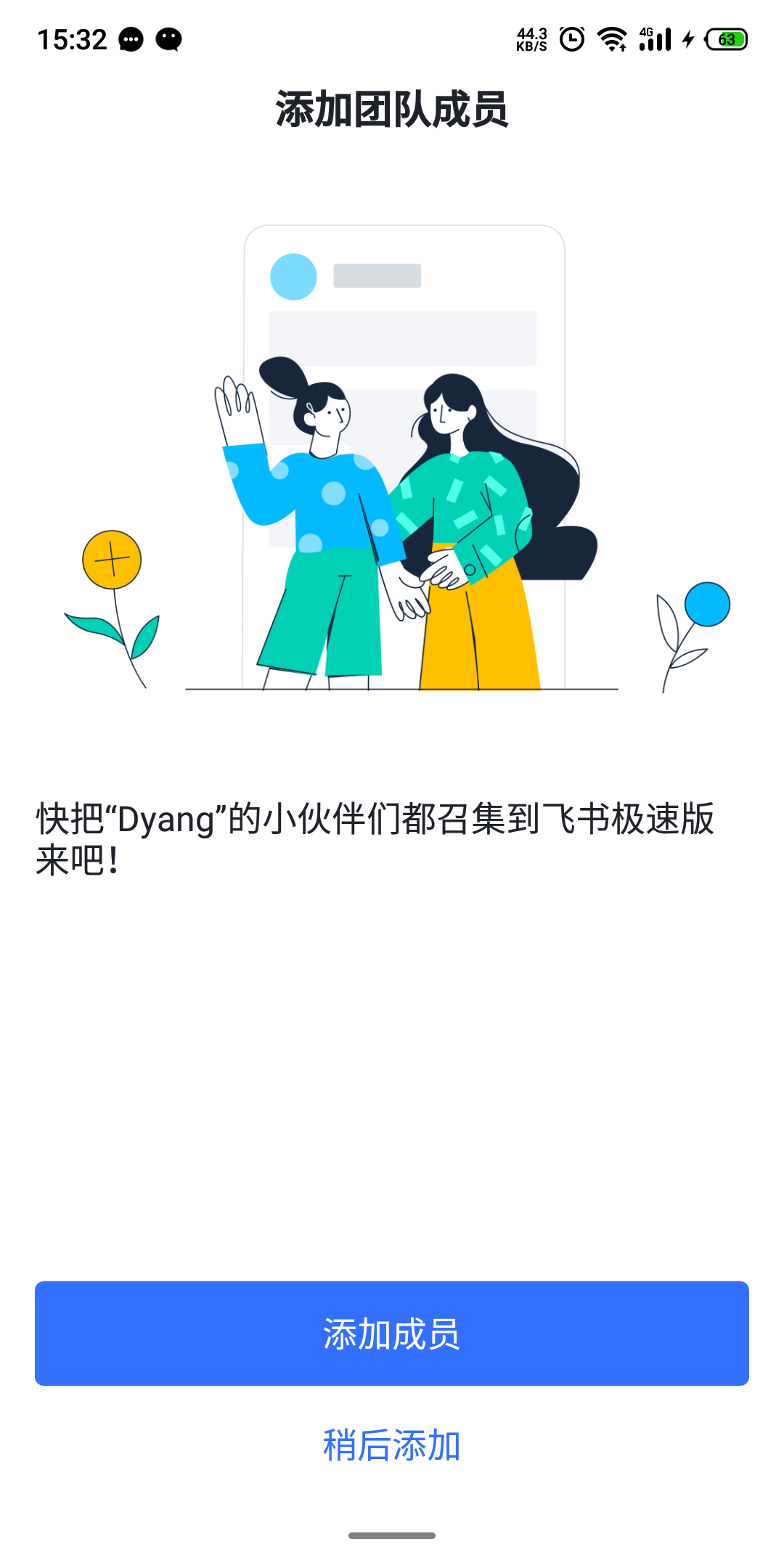The height and width of the screenshot is (1568, 784).
Task: Tap the blue 添加成员 button
Action: pyautogui.click(x=392, y=1333)
